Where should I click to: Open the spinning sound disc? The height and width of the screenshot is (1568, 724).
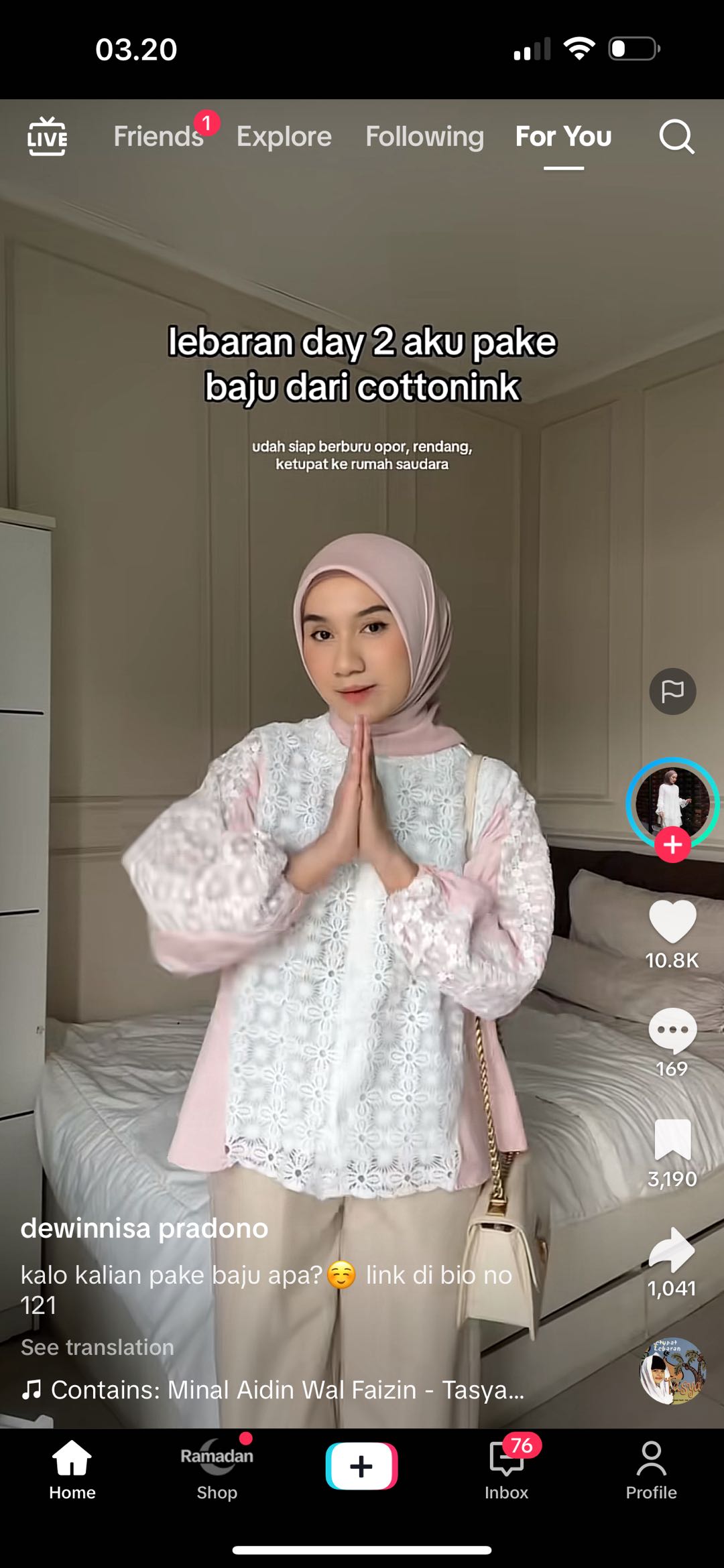click(672, 1371)
